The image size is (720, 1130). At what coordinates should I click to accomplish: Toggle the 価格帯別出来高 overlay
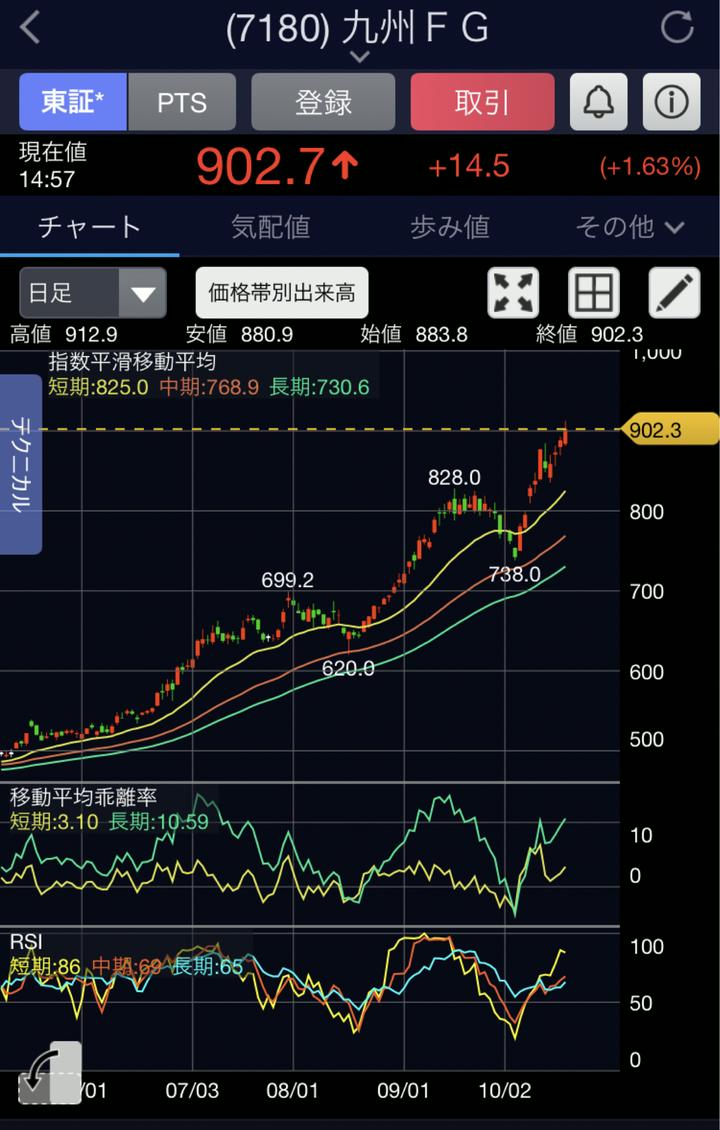[281, 292]
